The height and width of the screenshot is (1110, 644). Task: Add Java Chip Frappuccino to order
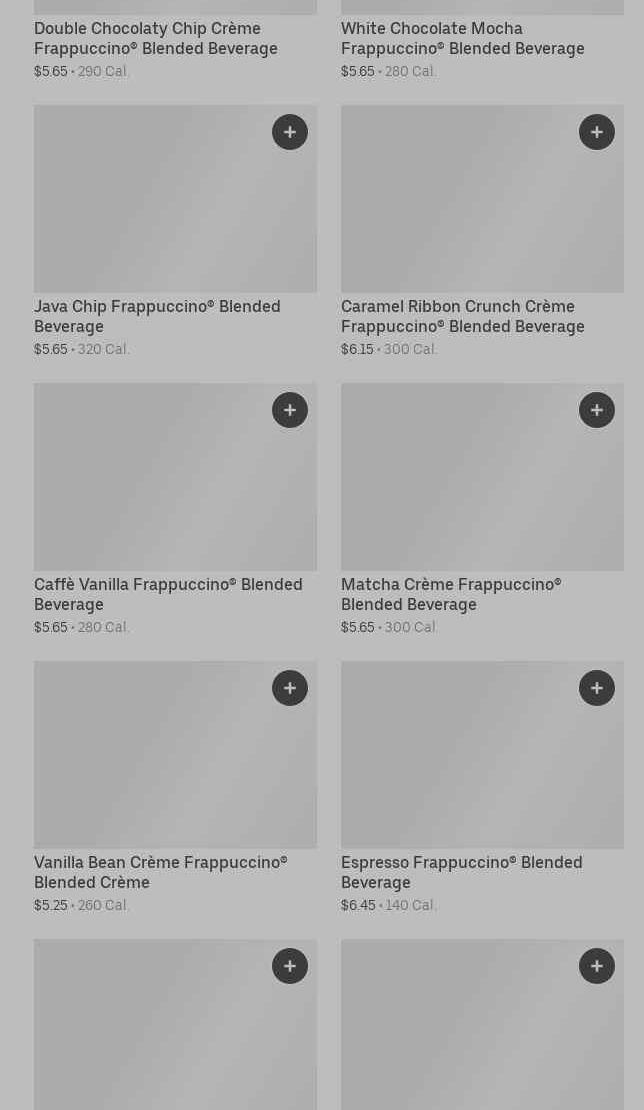[290, 132]
